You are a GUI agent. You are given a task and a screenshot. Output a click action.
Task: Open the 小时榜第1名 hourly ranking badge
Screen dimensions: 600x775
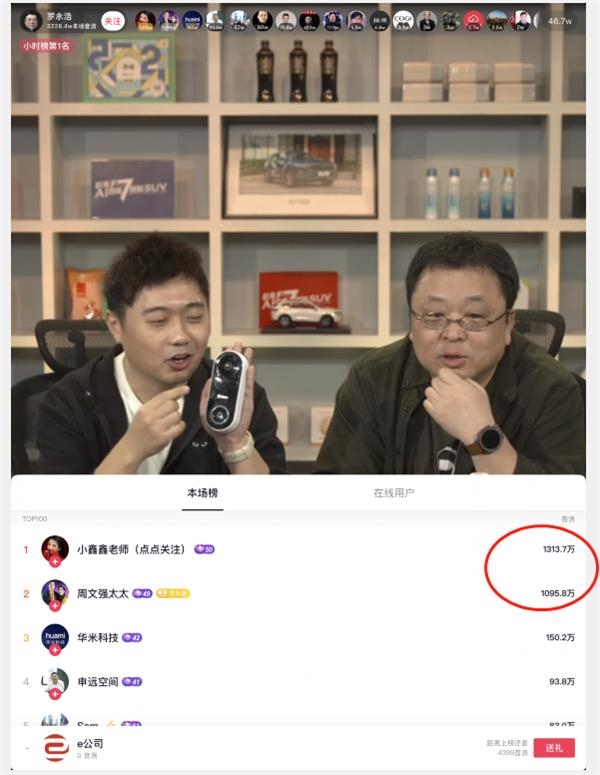pyautogui.click(x=45, y=46)
